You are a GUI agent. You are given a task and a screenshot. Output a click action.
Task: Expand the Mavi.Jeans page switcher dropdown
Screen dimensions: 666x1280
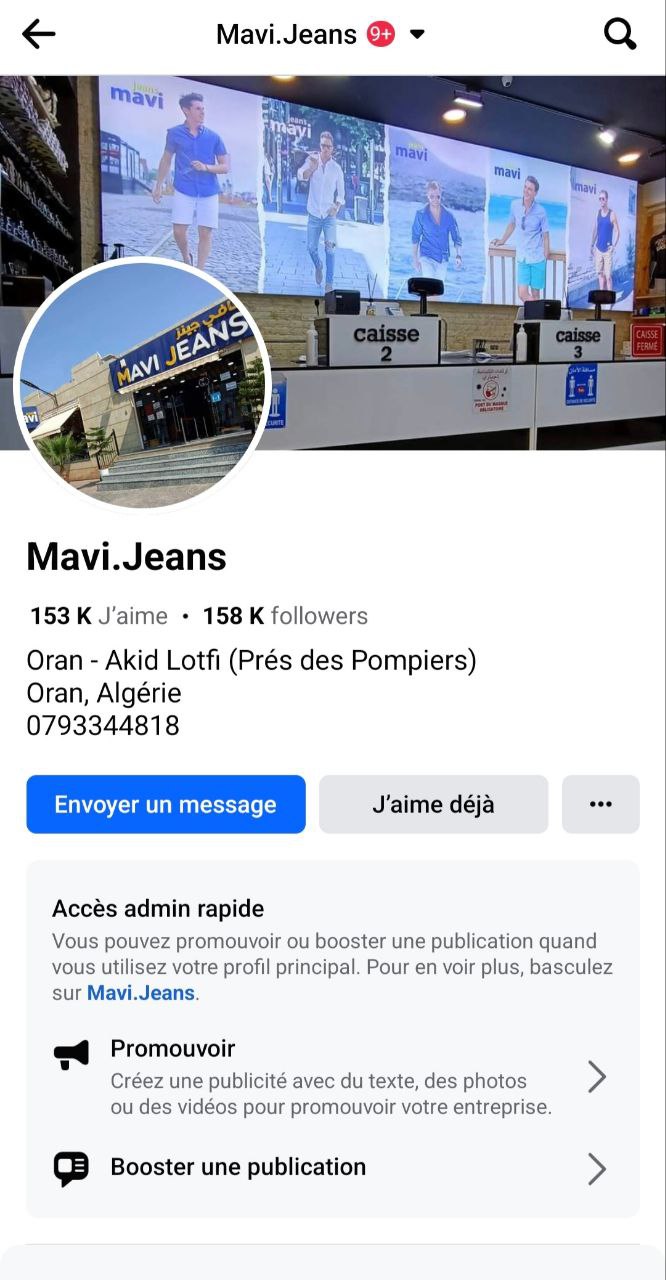pyautogui.click(x=417, y=35)
